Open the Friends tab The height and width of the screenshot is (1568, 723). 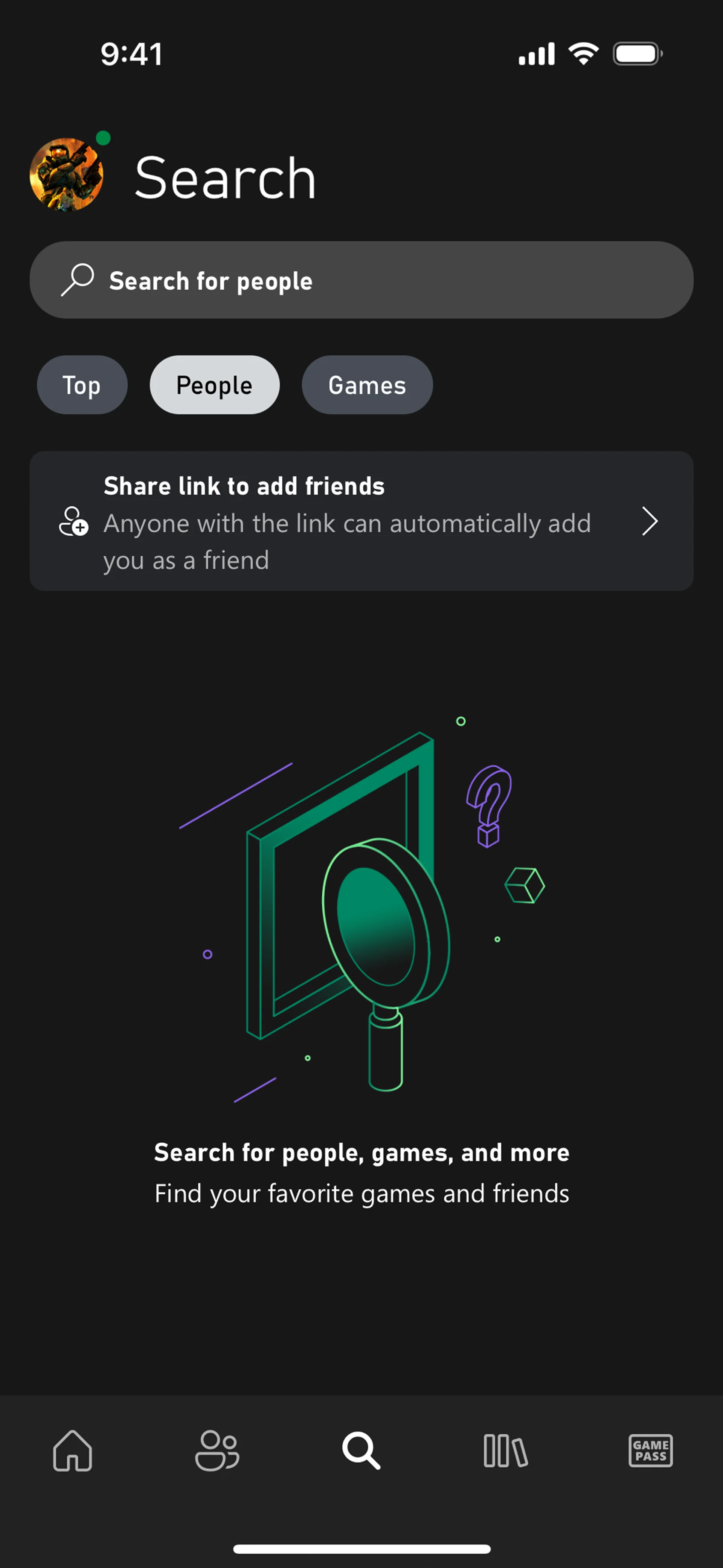click(x=217, y=1450)
